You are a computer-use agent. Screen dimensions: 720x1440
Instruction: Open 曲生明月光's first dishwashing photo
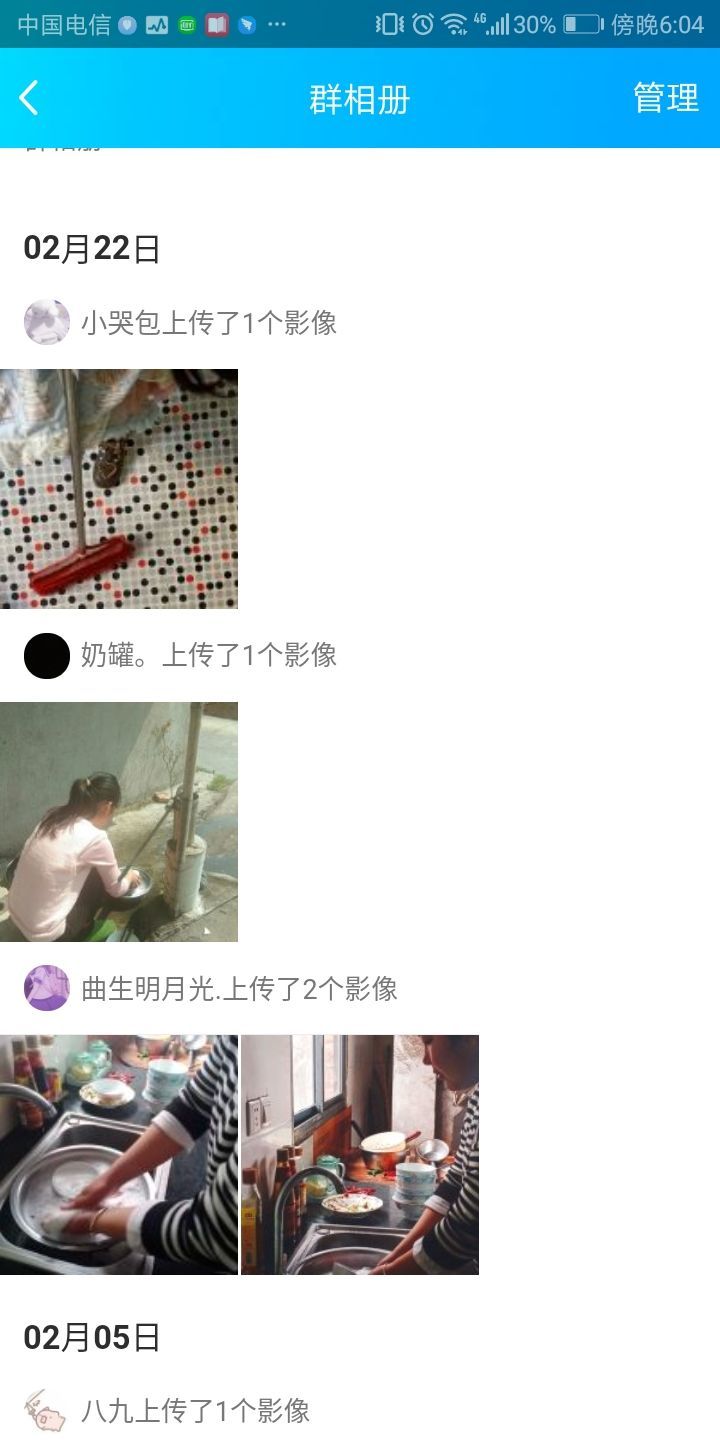tap(119, 1154)
